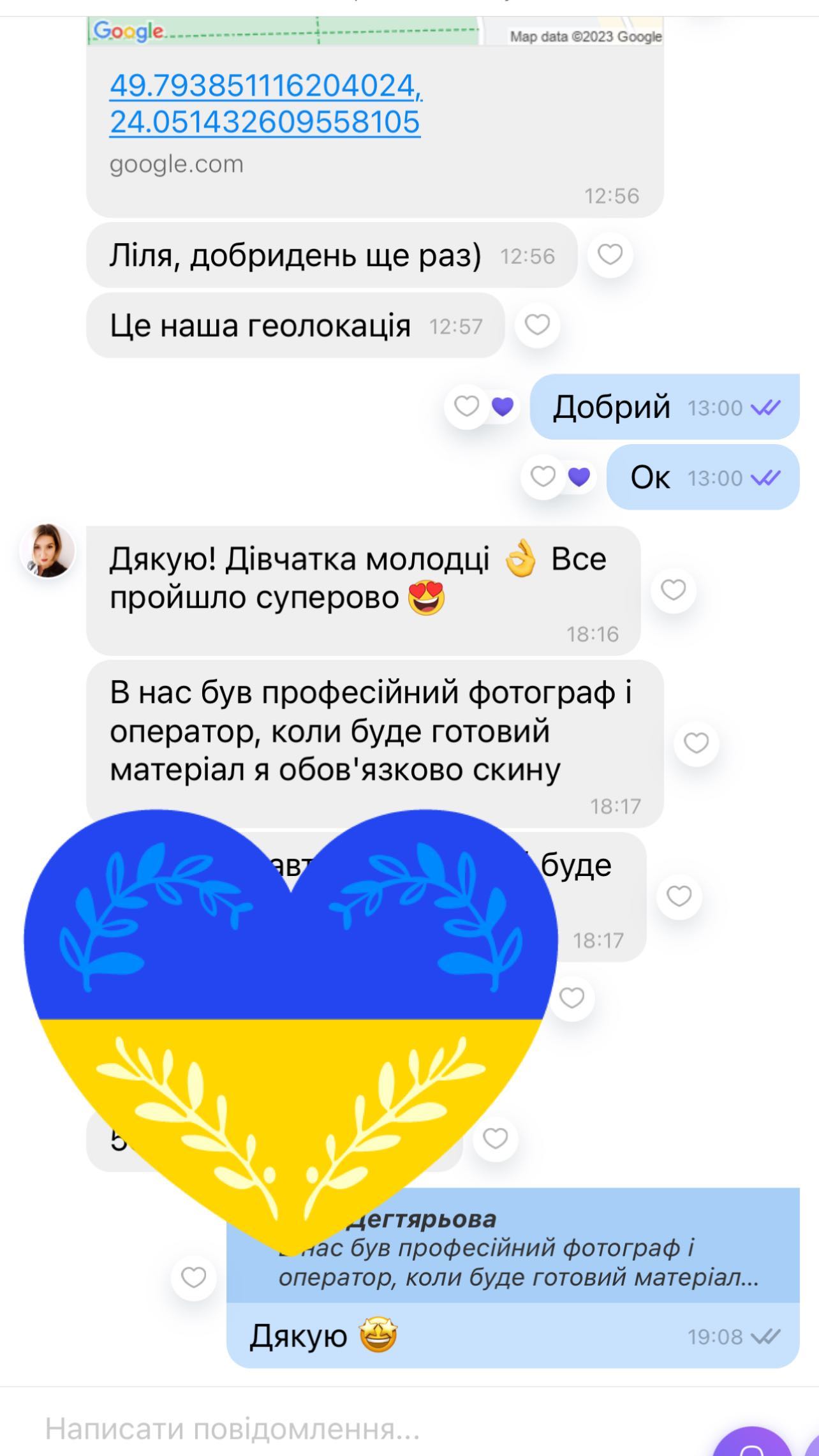The width and height of the screenshot is (819, 1456).
Task: Tap the heart beside the "Ок" message
Action: [543, 477]
